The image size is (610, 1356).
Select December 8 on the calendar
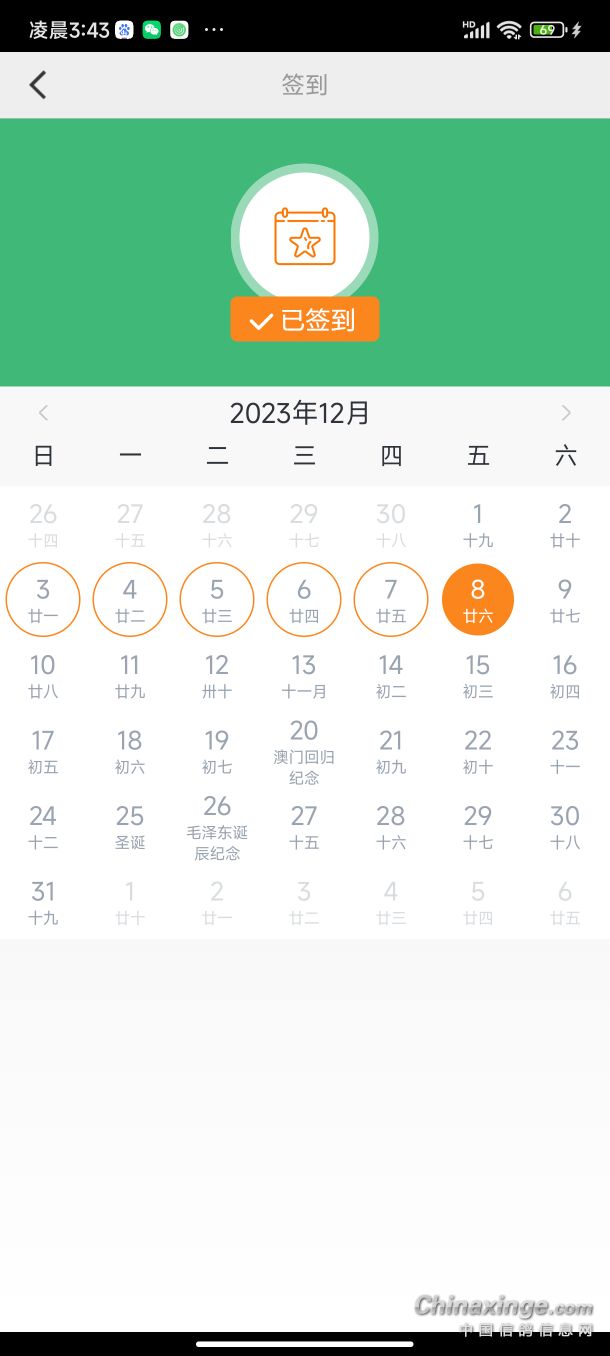pos(478,600)
